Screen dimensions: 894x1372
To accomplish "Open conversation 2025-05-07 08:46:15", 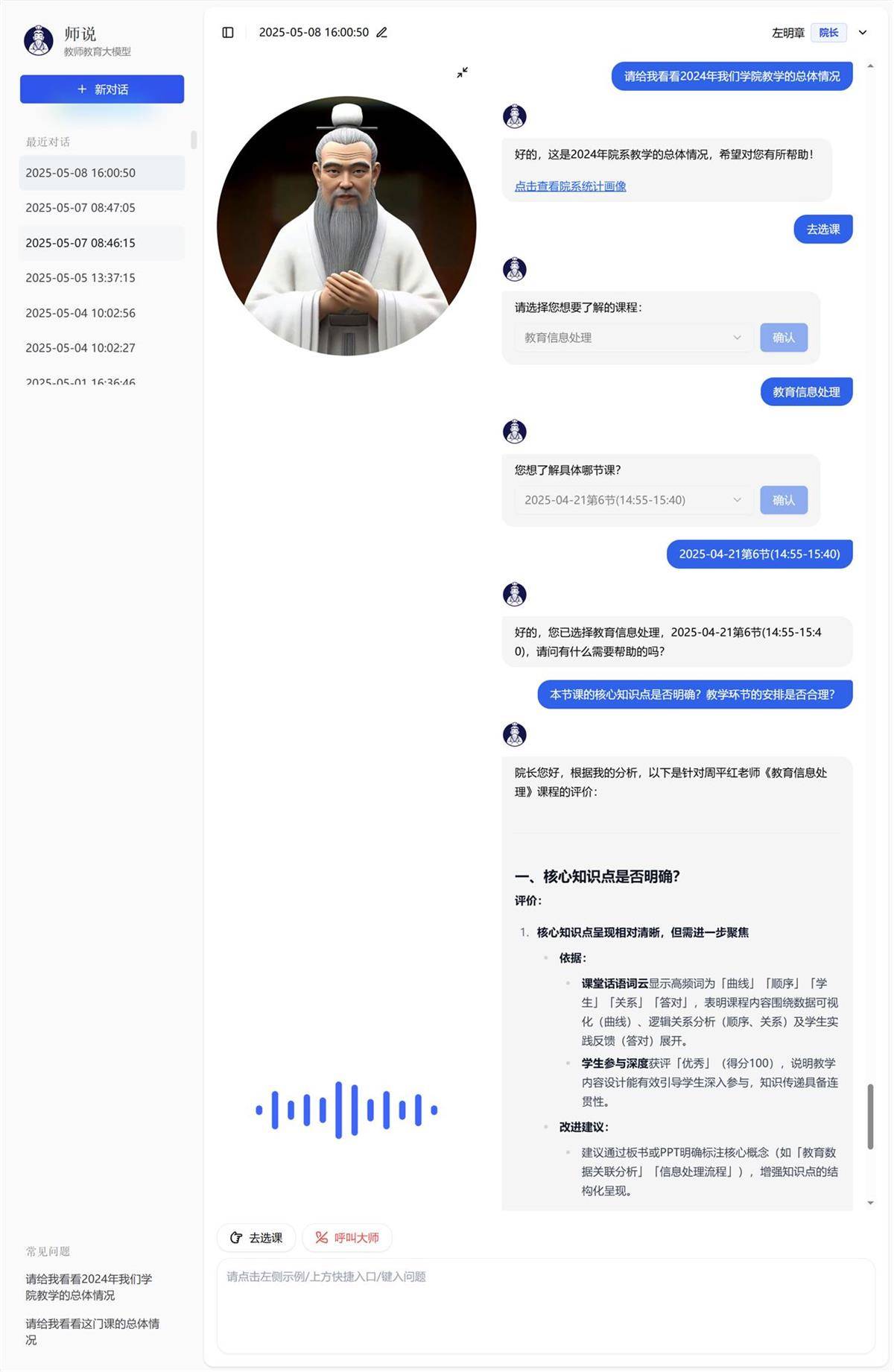I will (80, 243).
